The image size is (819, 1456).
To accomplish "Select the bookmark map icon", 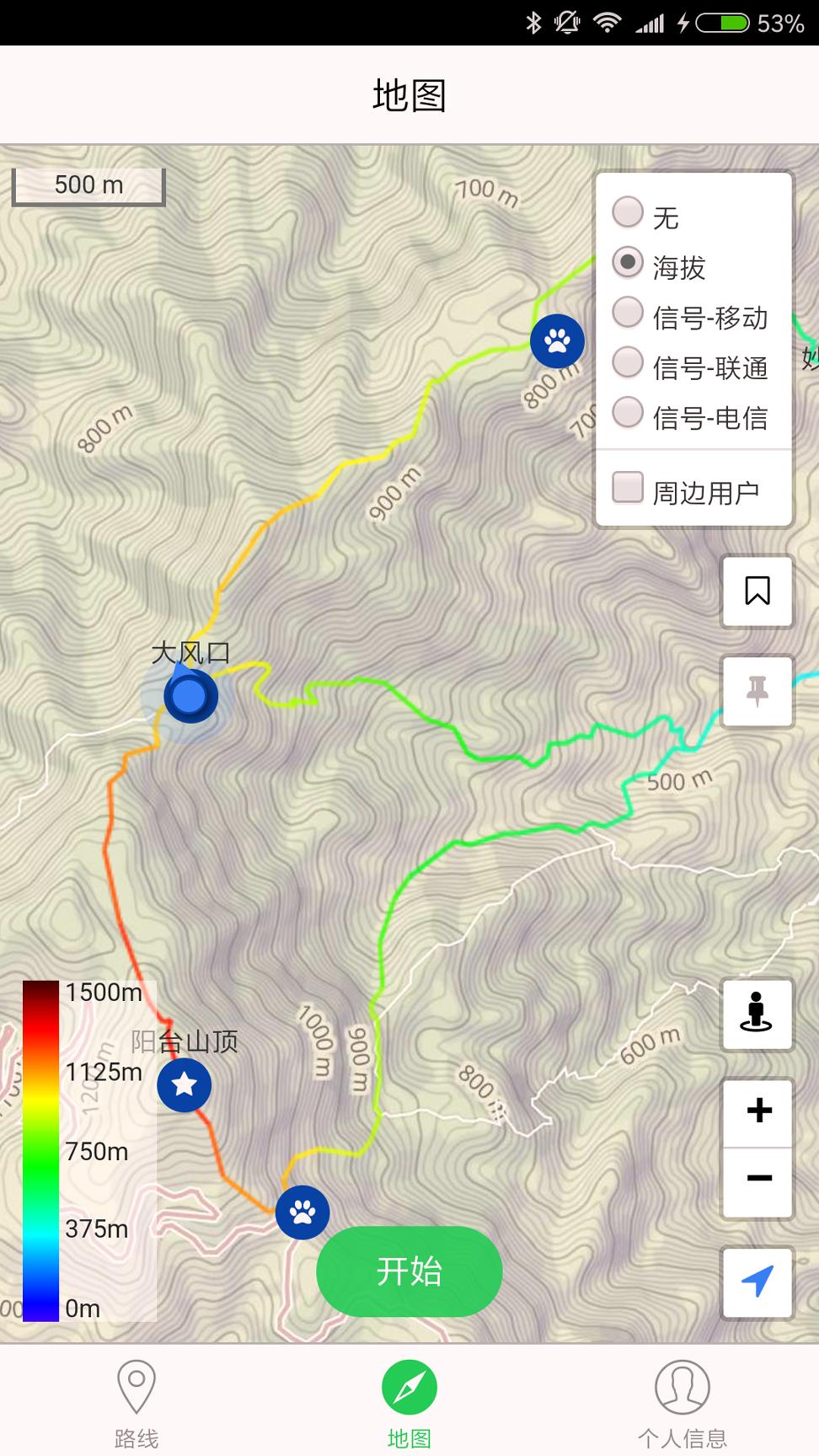I will click(756, 591).
